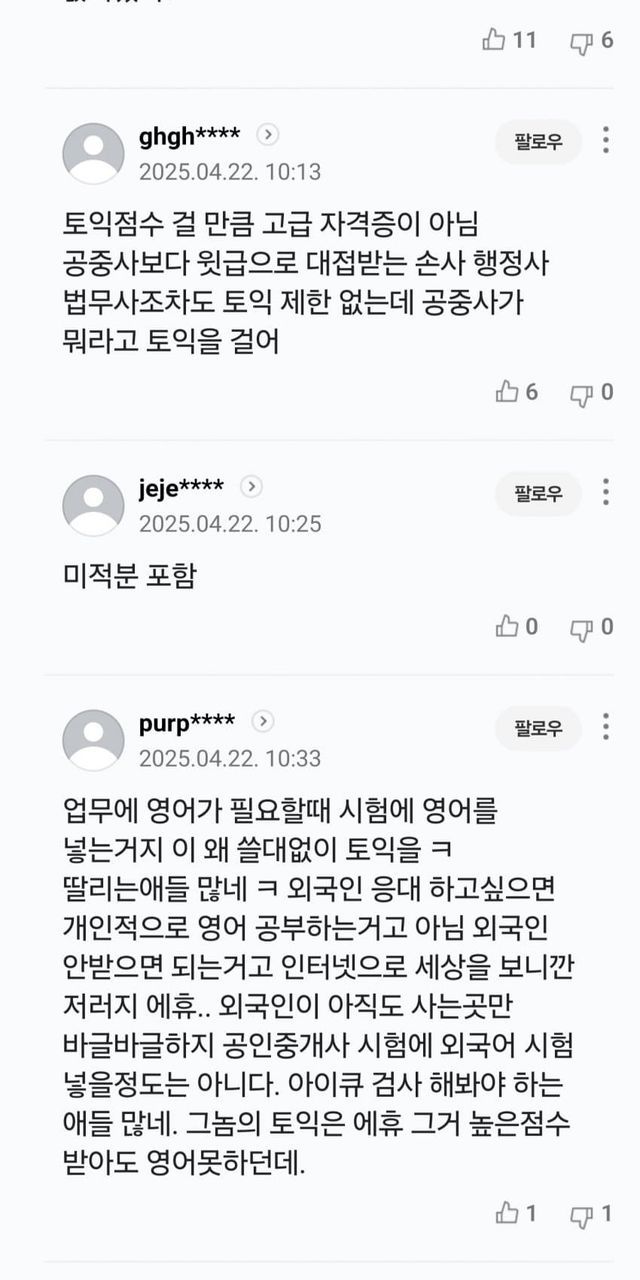The height and width of the screenshot is (1280, 640).
Task: Open overflow menu on jeje**** comment
Action: coord(606,492)
